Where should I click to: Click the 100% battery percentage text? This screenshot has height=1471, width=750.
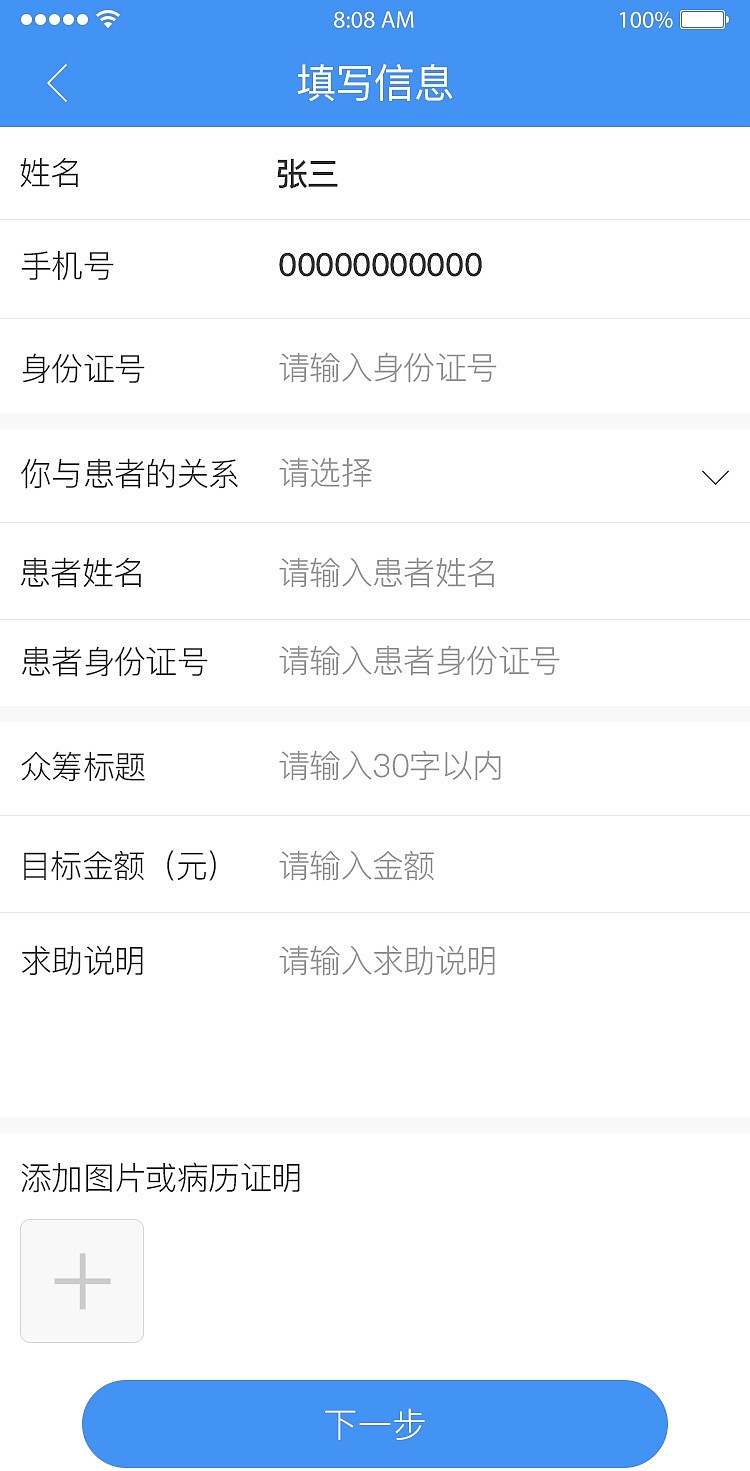[x=645, y=18]
